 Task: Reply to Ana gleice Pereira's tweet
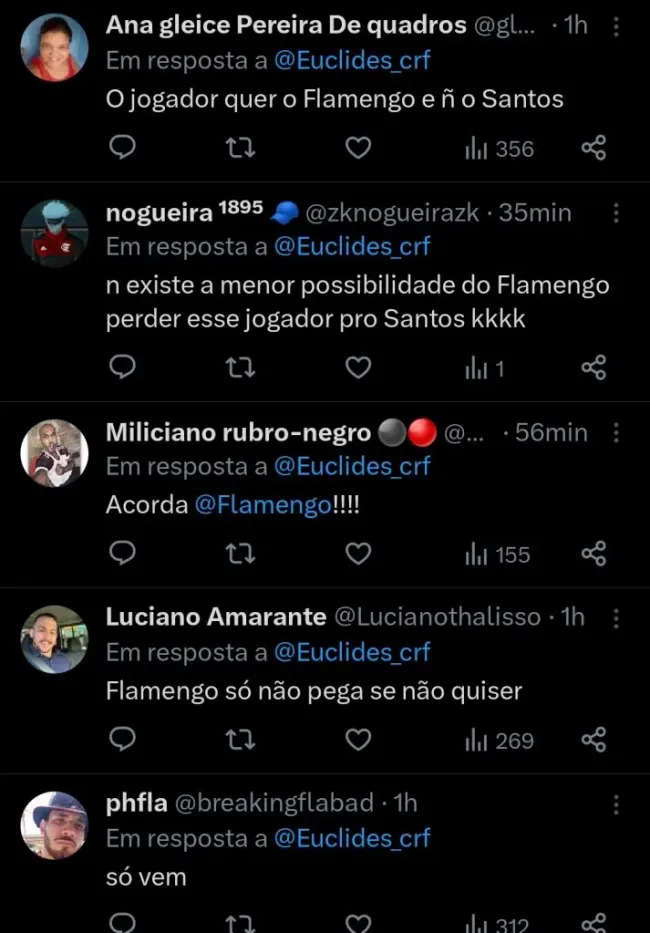click(x=122, y=148)
